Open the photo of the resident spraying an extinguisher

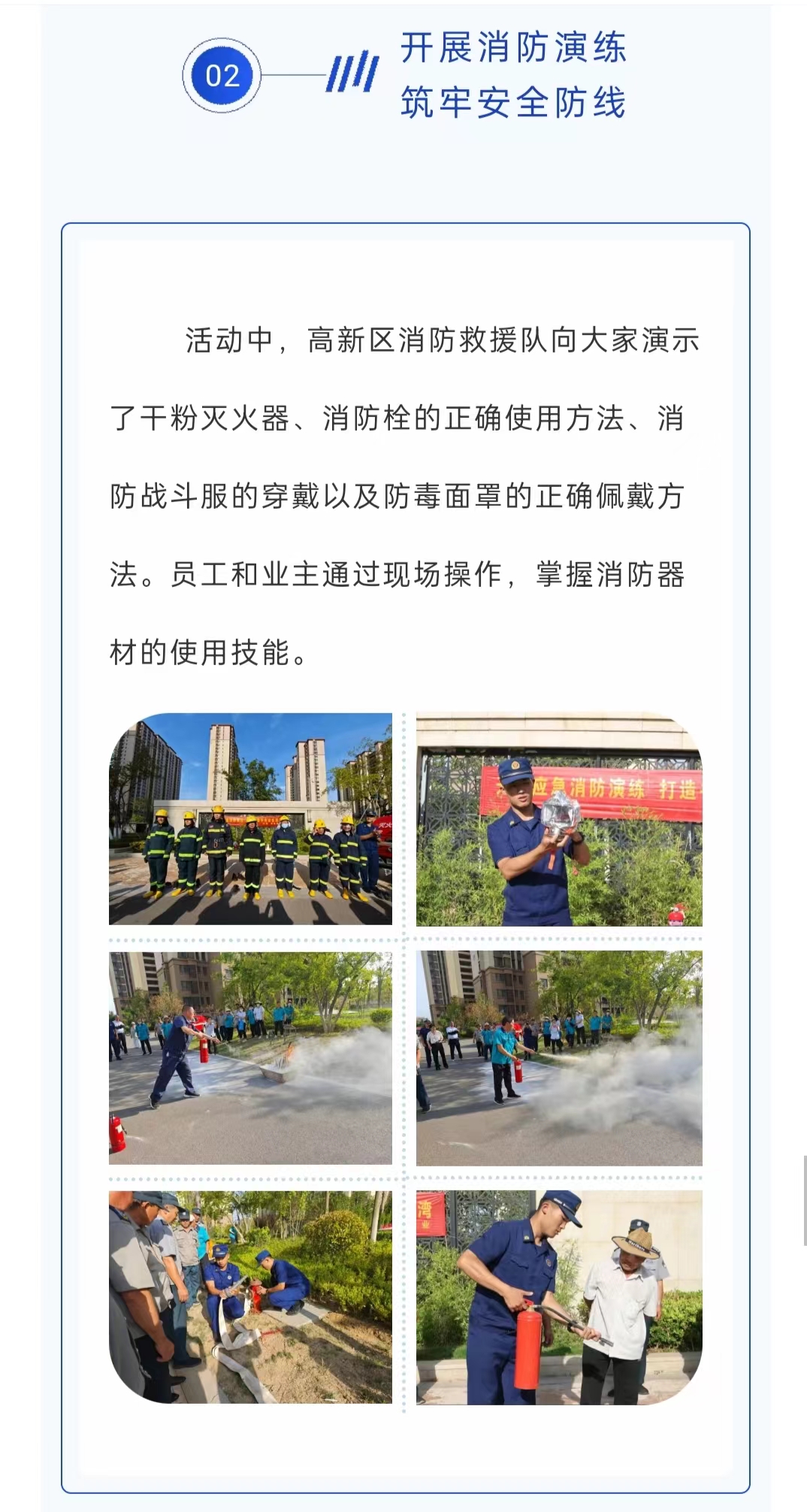click(559, 1057)
